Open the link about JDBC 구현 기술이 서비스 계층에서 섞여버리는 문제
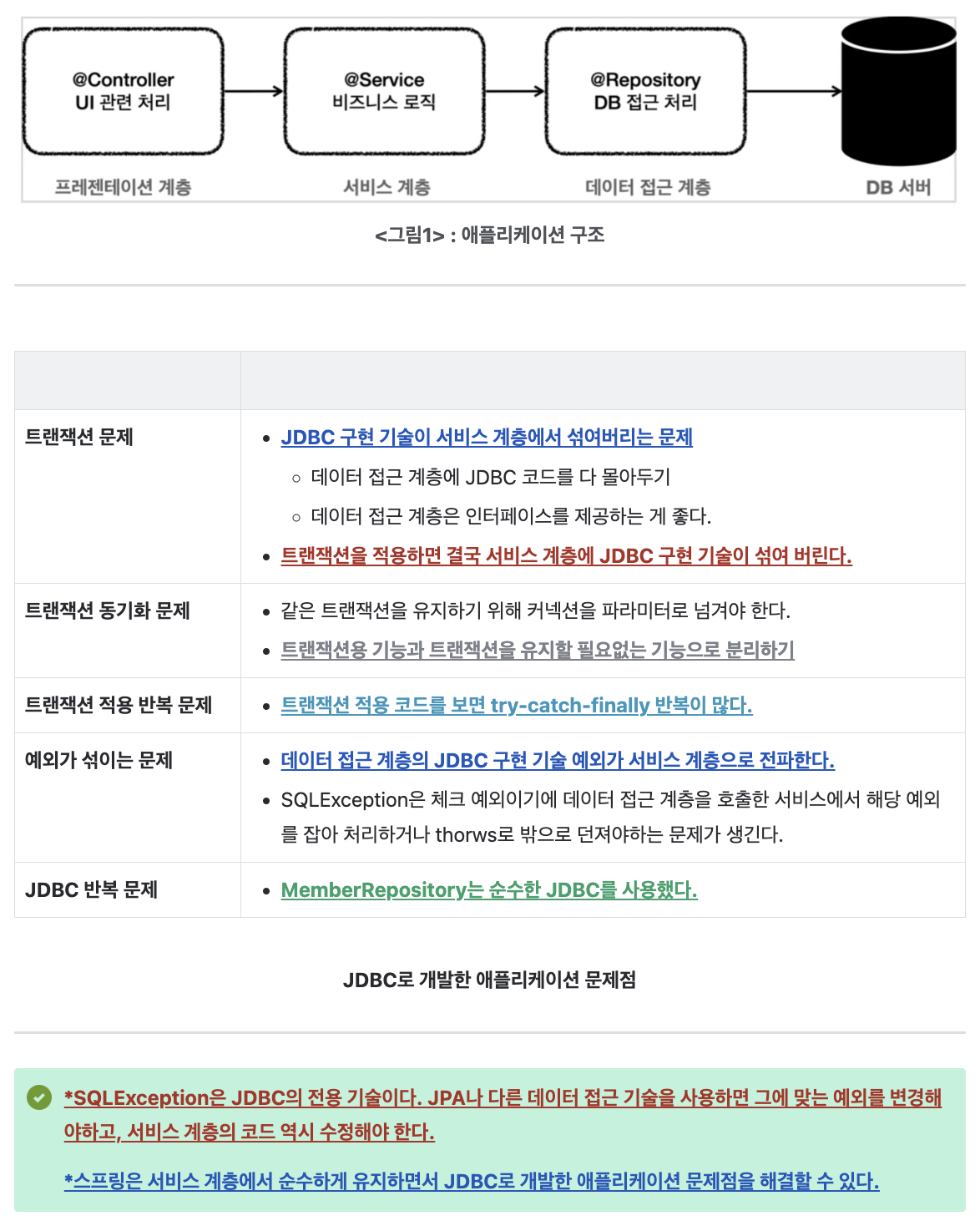Viewport: 980px width, 1221px height. click(487, 438)
